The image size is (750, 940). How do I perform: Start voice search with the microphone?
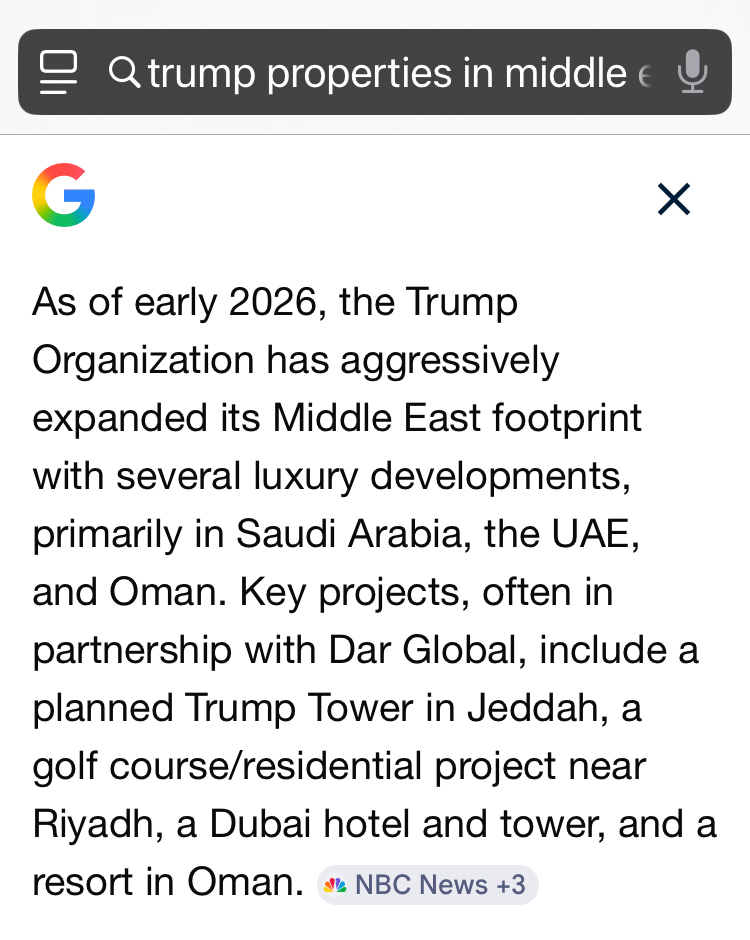point(692,72)
